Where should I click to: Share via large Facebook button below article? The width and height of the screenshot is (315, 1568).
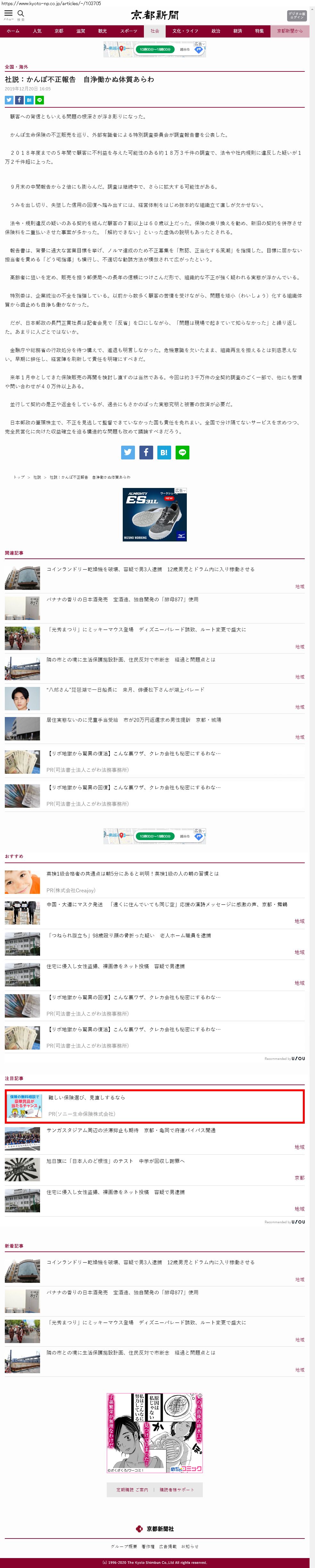145,452
